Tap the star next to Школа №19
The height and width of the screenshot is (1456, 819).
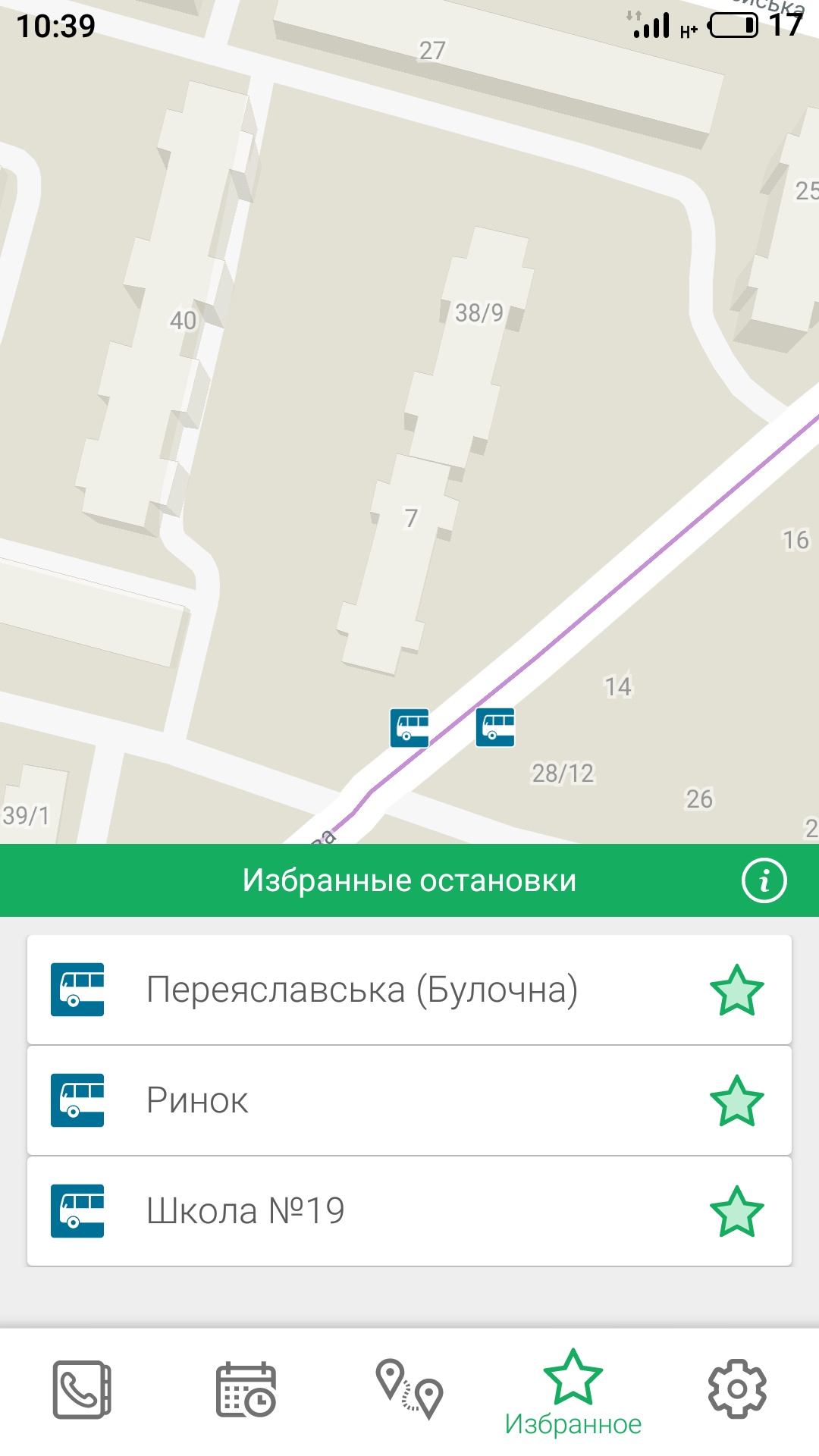[x=736, y=1211]
